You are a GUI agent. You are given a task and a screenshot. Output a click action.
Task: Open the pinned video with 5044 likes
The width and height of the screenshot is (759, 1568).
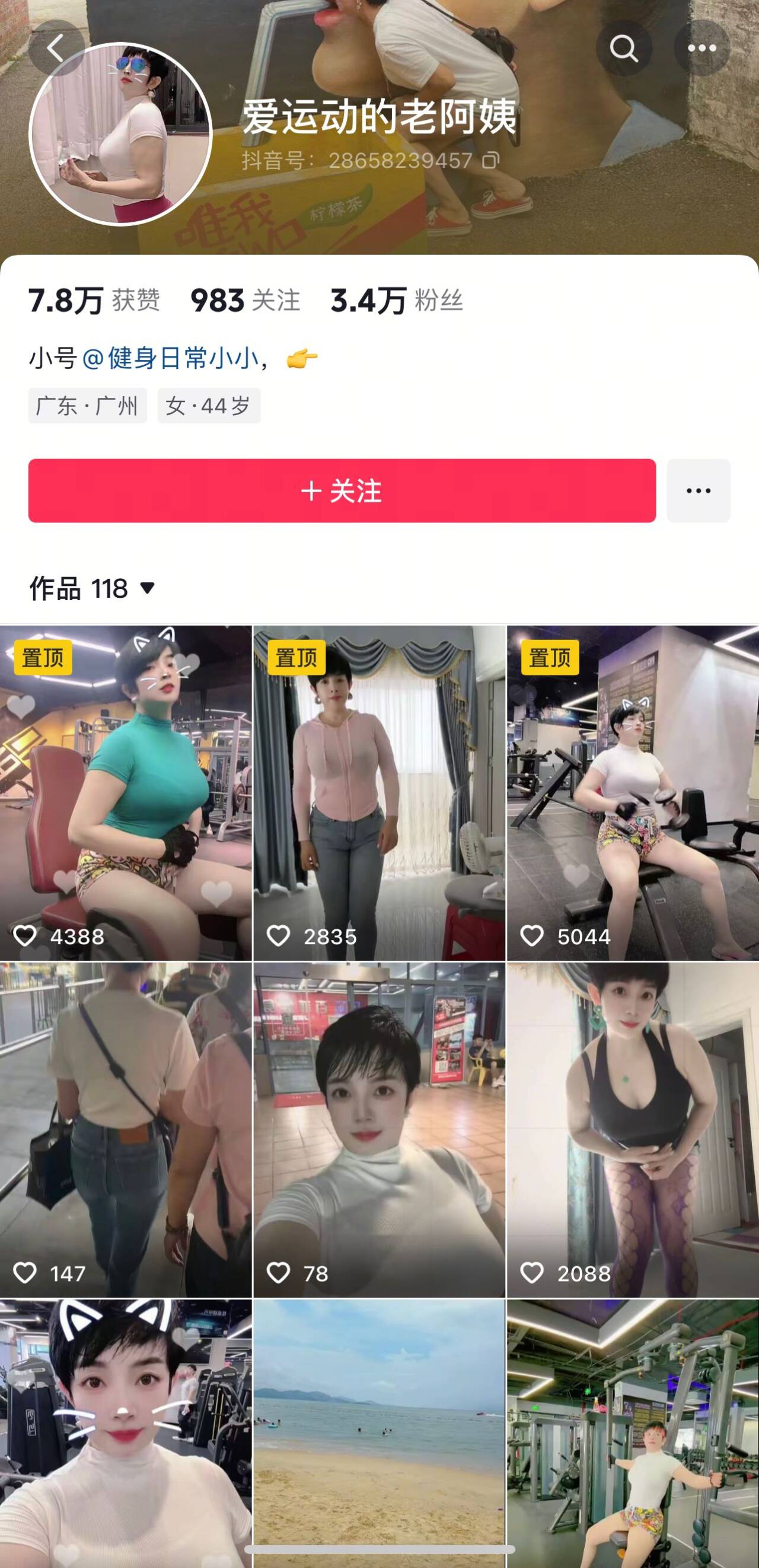[x=632, y=792]
